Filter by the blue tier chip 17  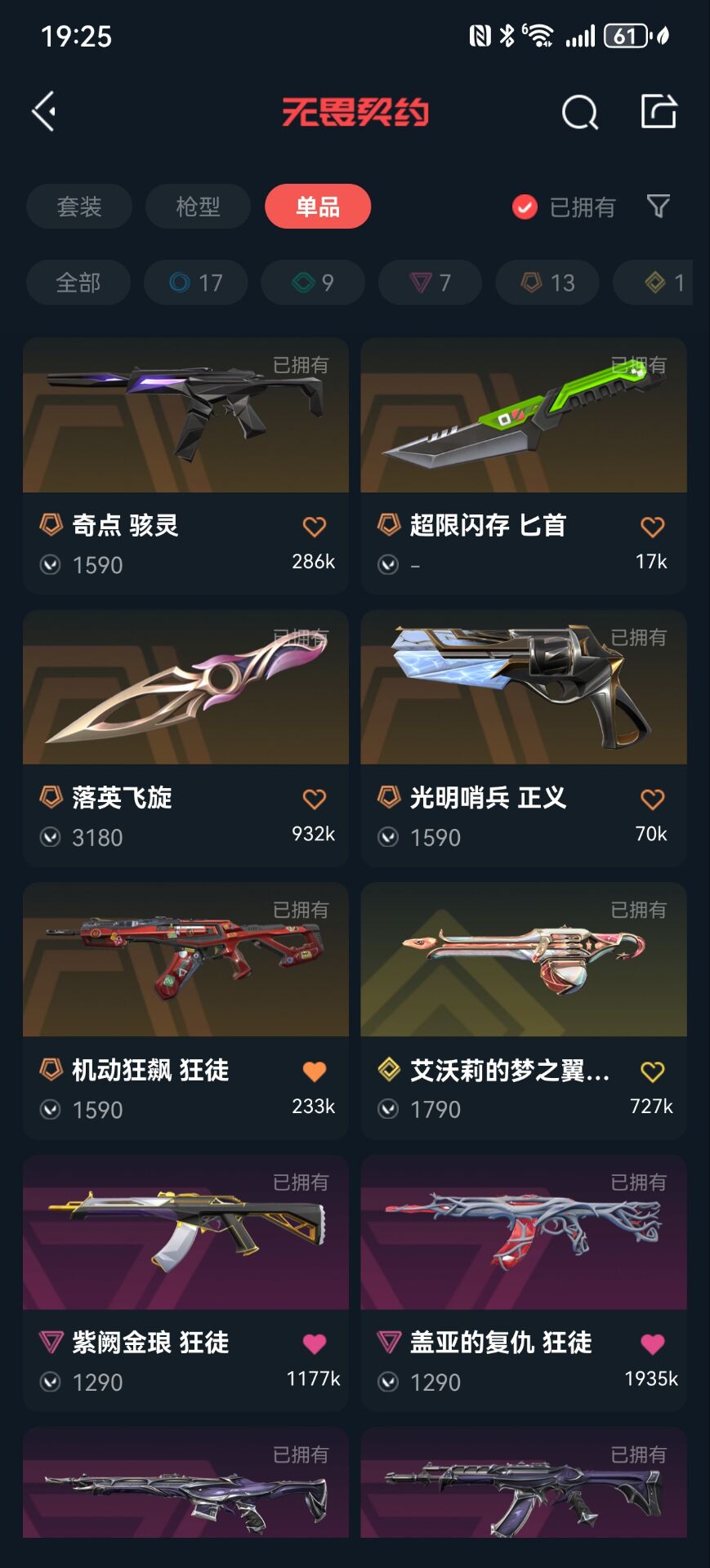click(196, 283)
